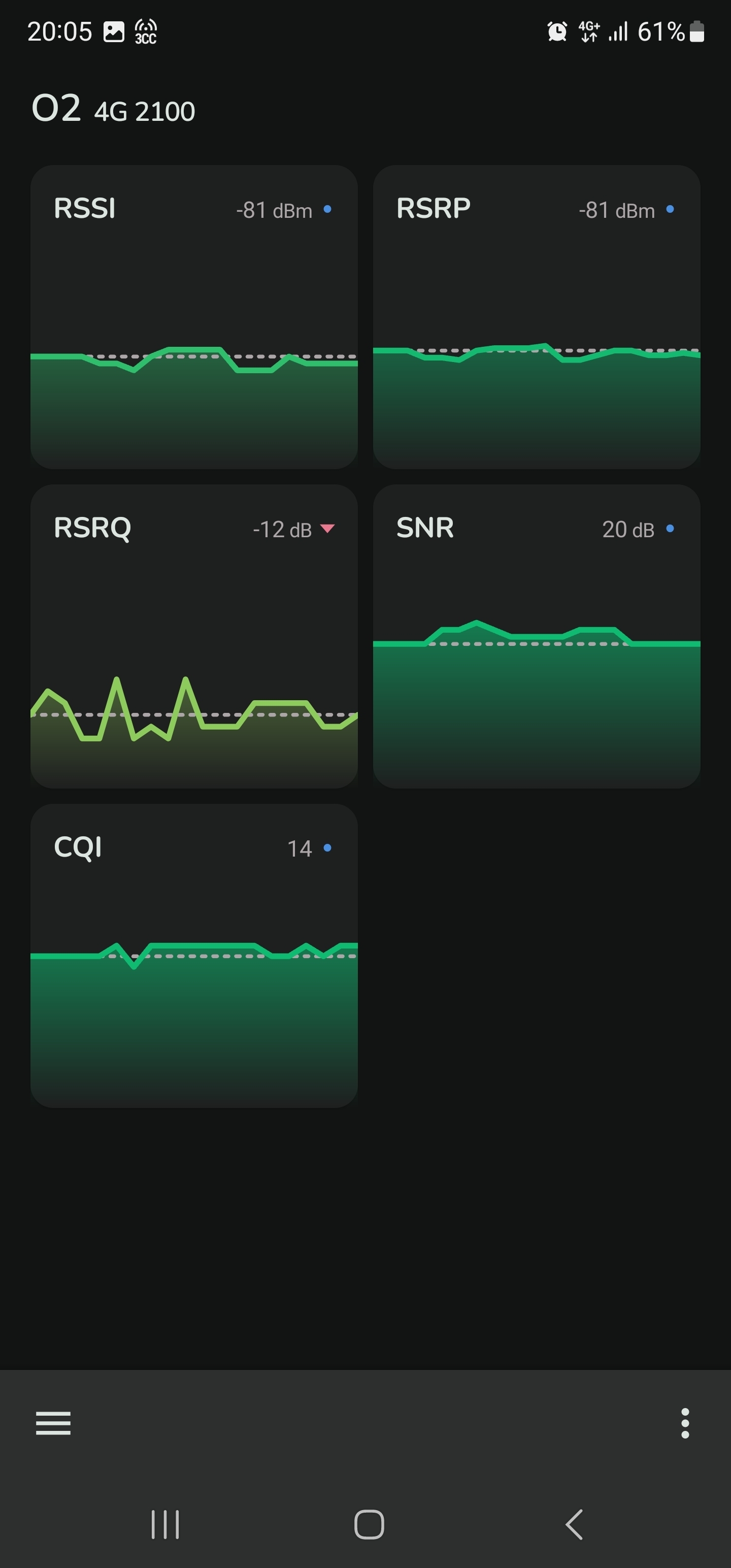
Task: Open the RSRQ chart card
Action: pyautogui.click(x=194, y=636)
